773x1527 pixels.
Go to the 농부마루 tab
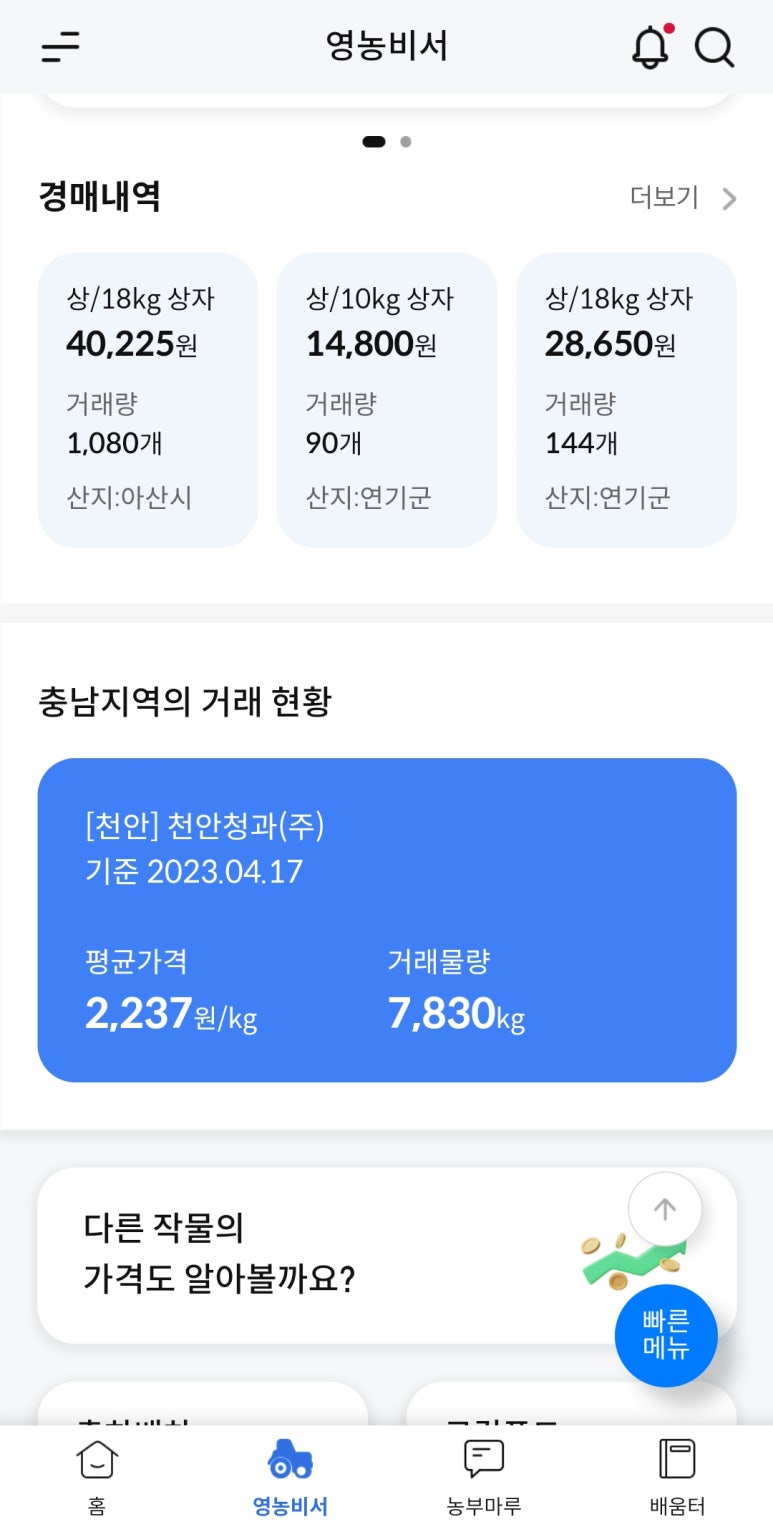484,1476
